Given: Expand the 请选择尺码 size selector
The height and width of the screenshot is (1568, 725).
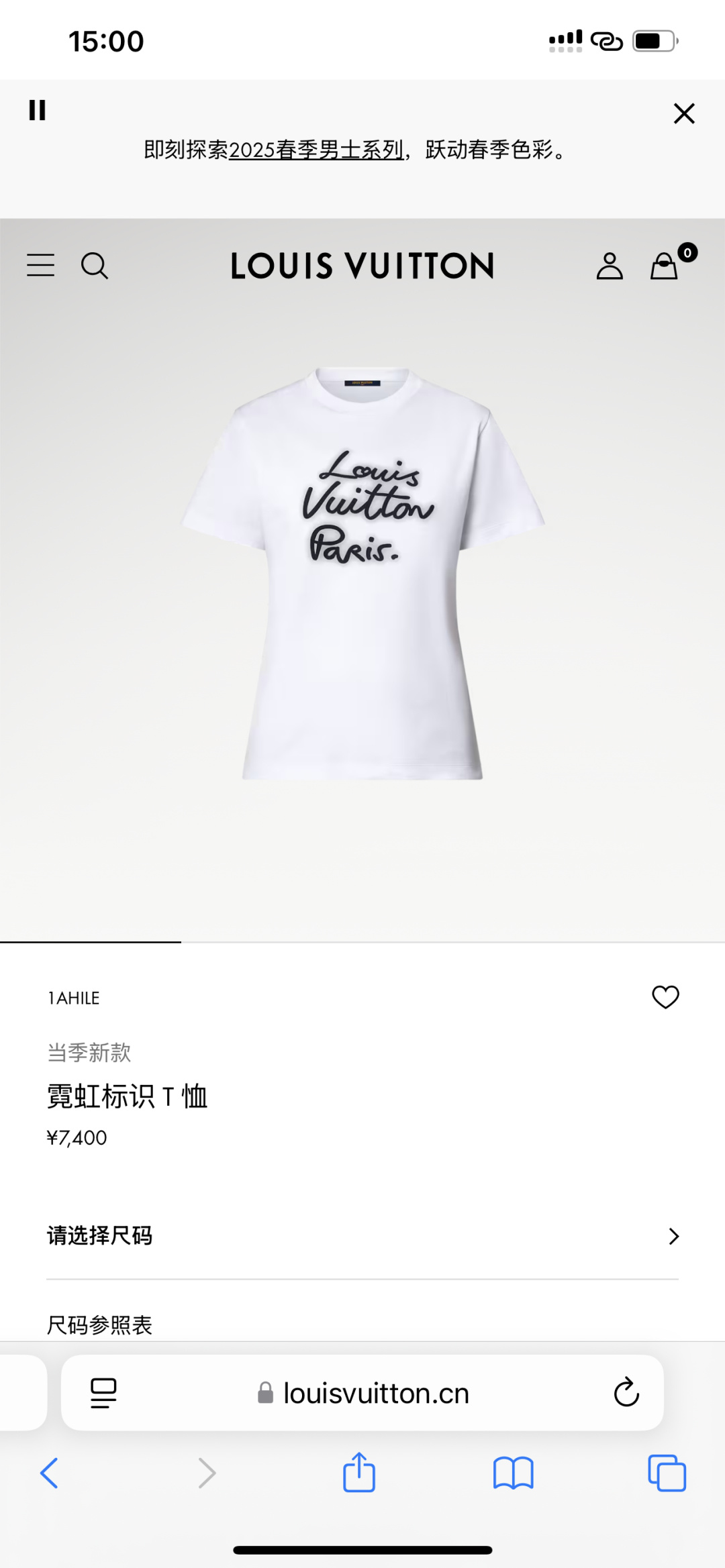Looking at the screenshot, I should coord(362,1236).
